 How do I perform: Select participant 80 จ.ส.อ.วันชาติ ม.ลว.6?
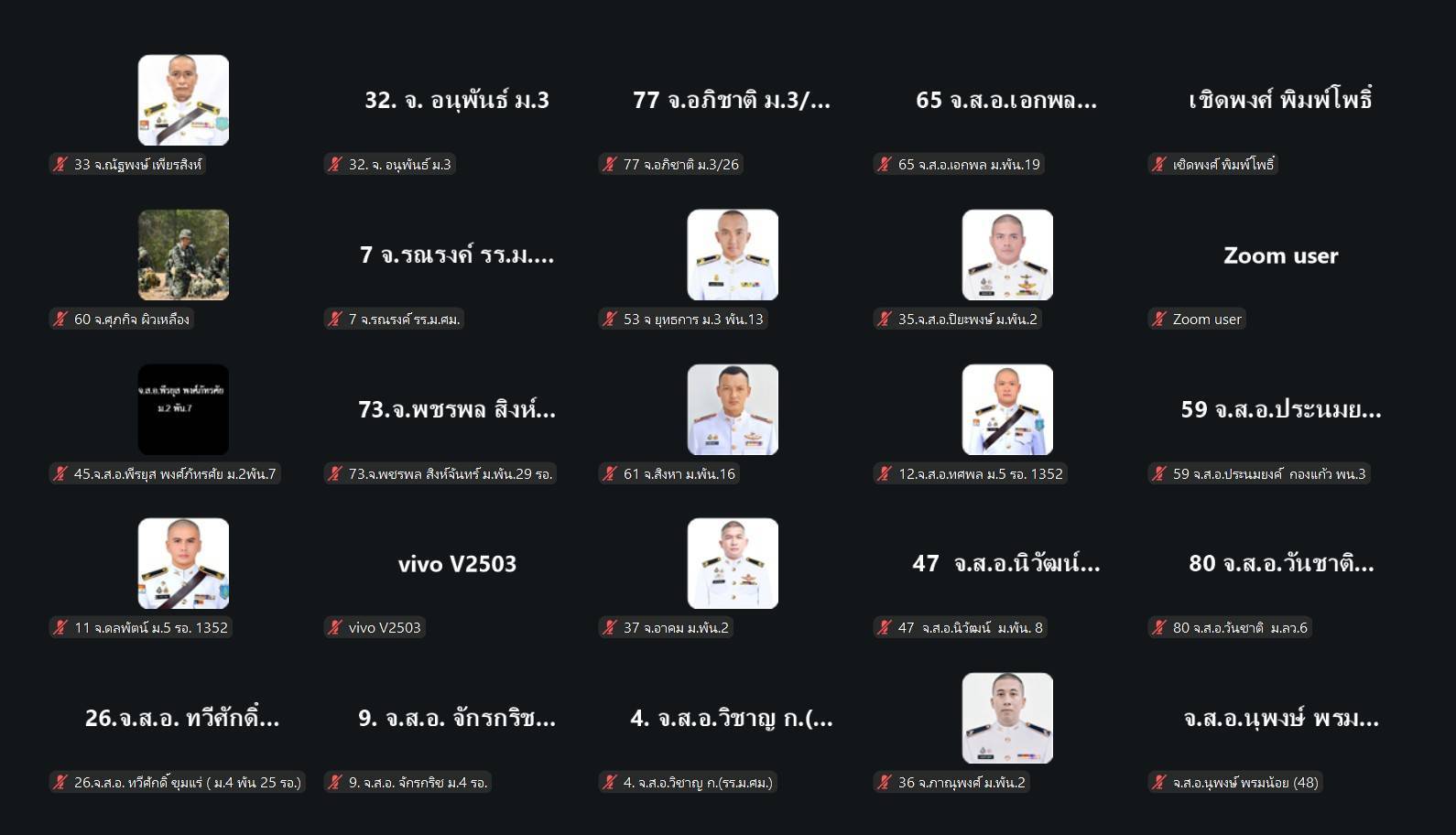click(x=1280, y=564)
